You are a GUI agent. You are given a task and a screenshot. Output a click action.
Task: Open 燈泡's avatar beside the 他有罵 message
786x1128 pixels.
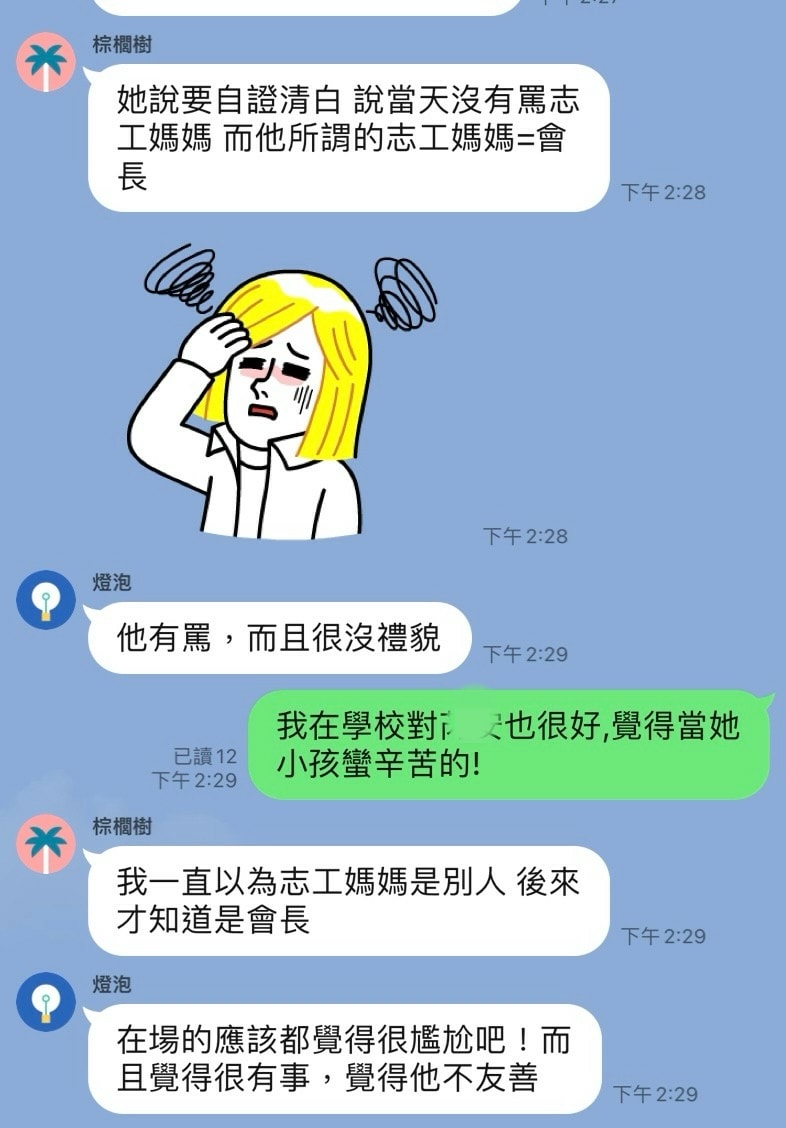tap(46, 600)
